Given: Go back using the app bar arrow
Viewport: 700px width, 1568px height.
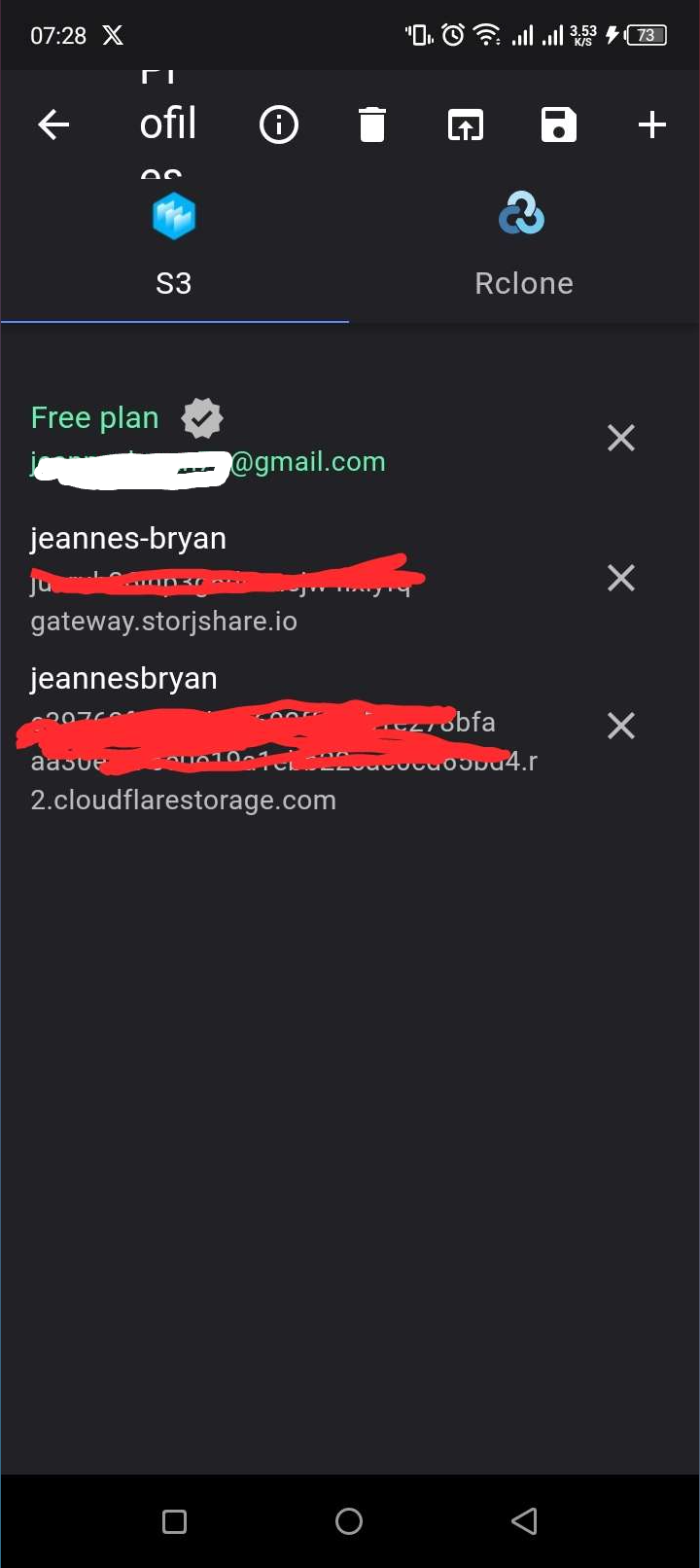Looking at the screenshot, I should click(x=53, y=125).
